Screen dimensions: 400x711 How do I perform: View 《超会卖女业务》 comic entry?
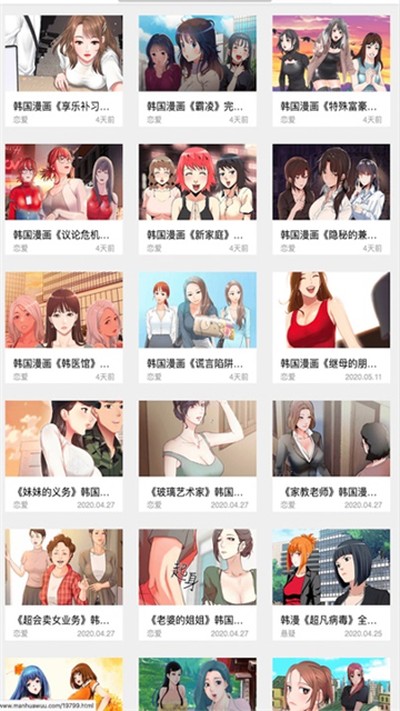(64, 584)
